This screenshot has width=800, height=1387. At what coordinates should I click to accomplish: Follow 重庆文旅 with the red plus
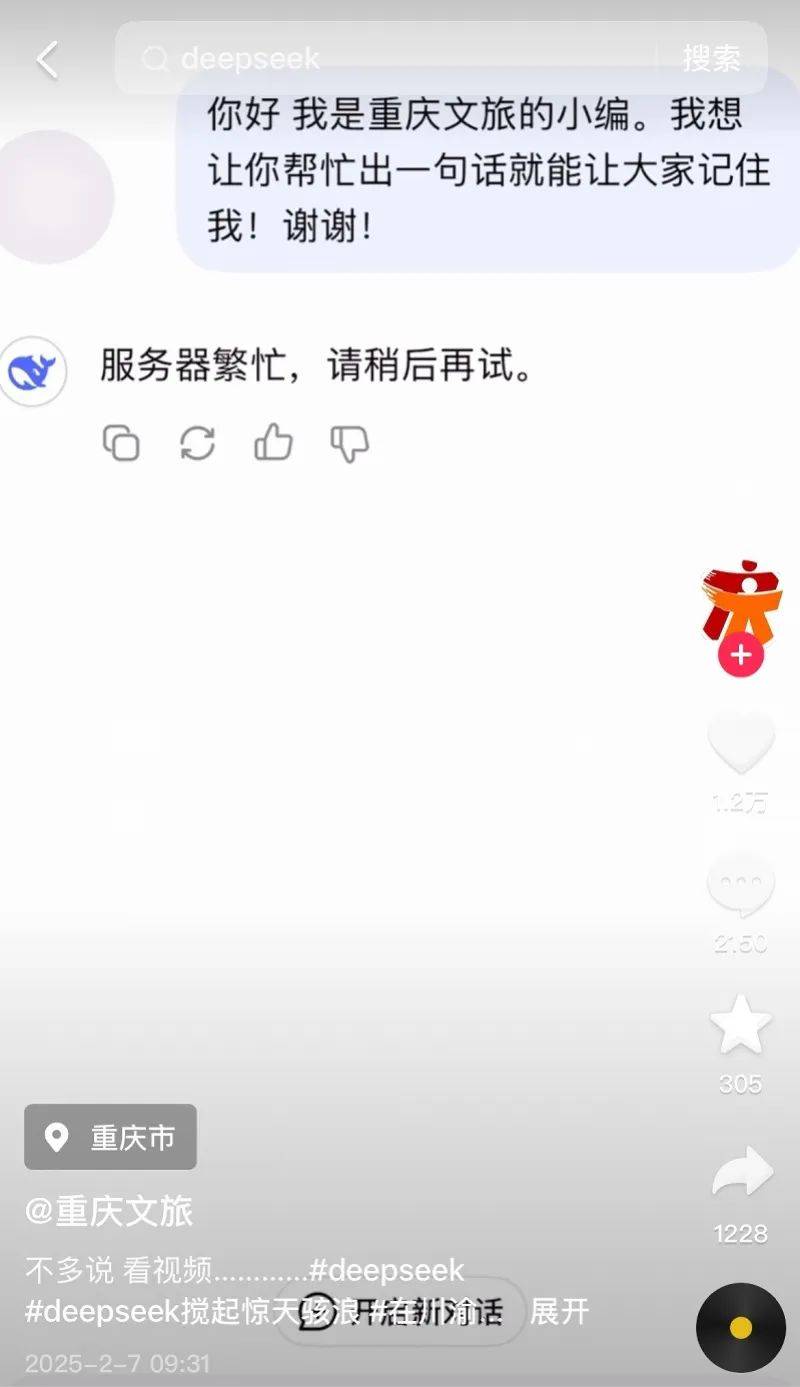click(x=741, y=656)
